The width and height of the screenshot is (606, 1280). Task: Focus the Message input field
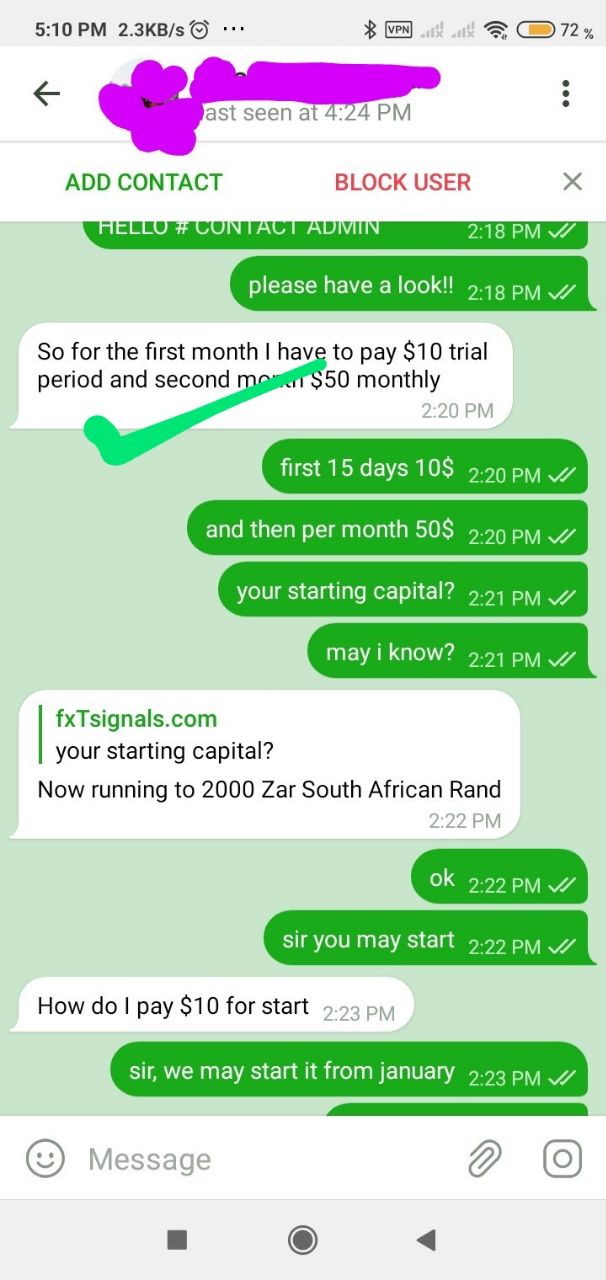coord(260,1159)
